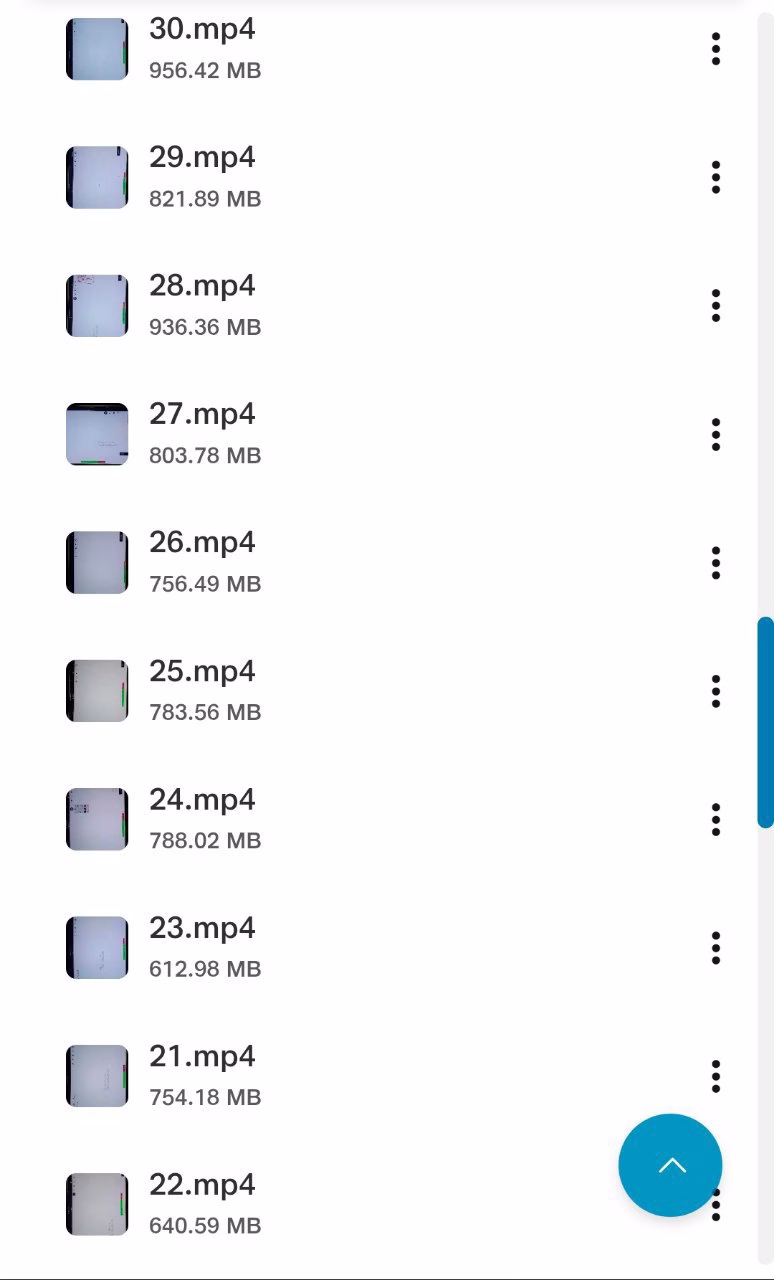Show more options for 28.mp4
Image resolution: width=774 pixels, height=1280 pixels.
click(716, 305)
